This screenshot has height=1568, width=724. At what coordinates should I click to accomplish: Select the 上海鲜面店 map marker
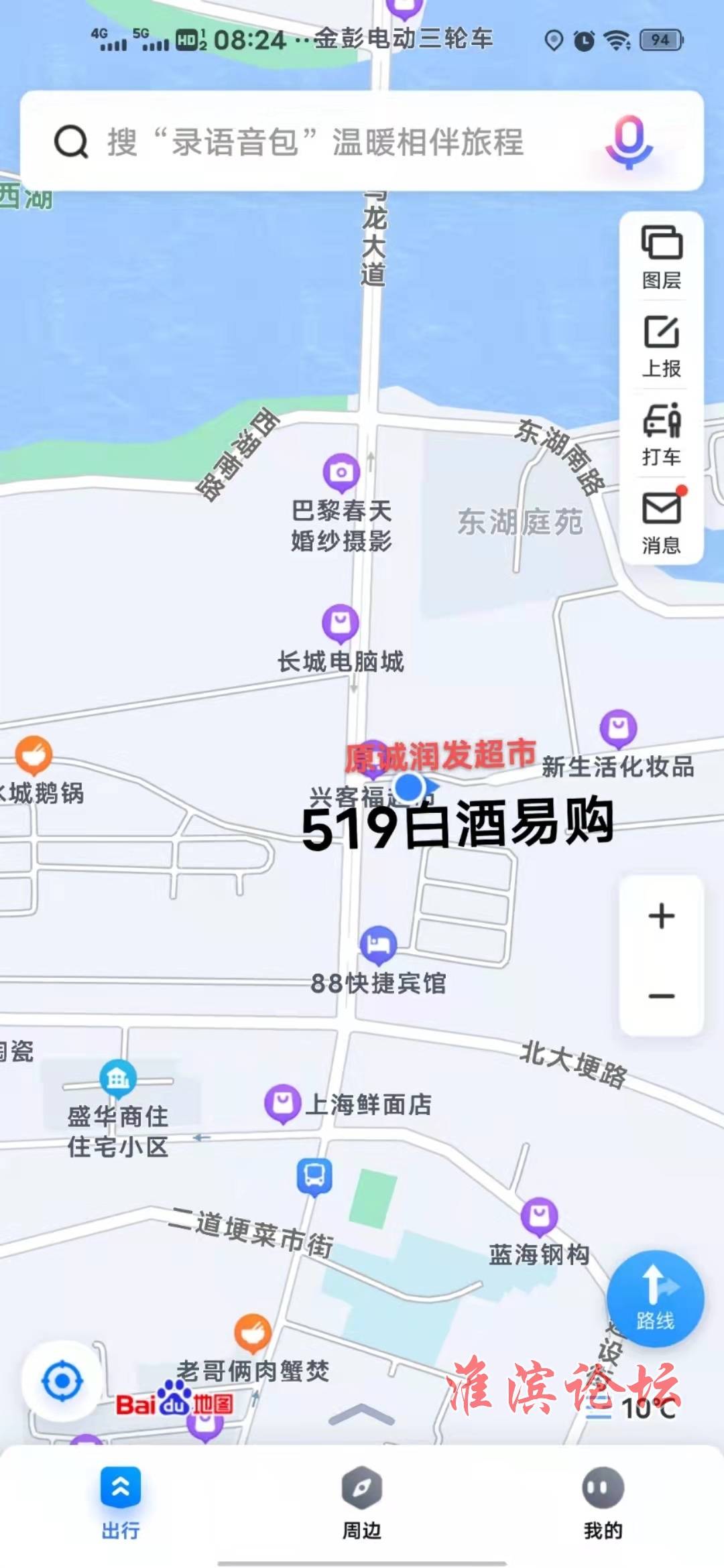[282, 1102]
